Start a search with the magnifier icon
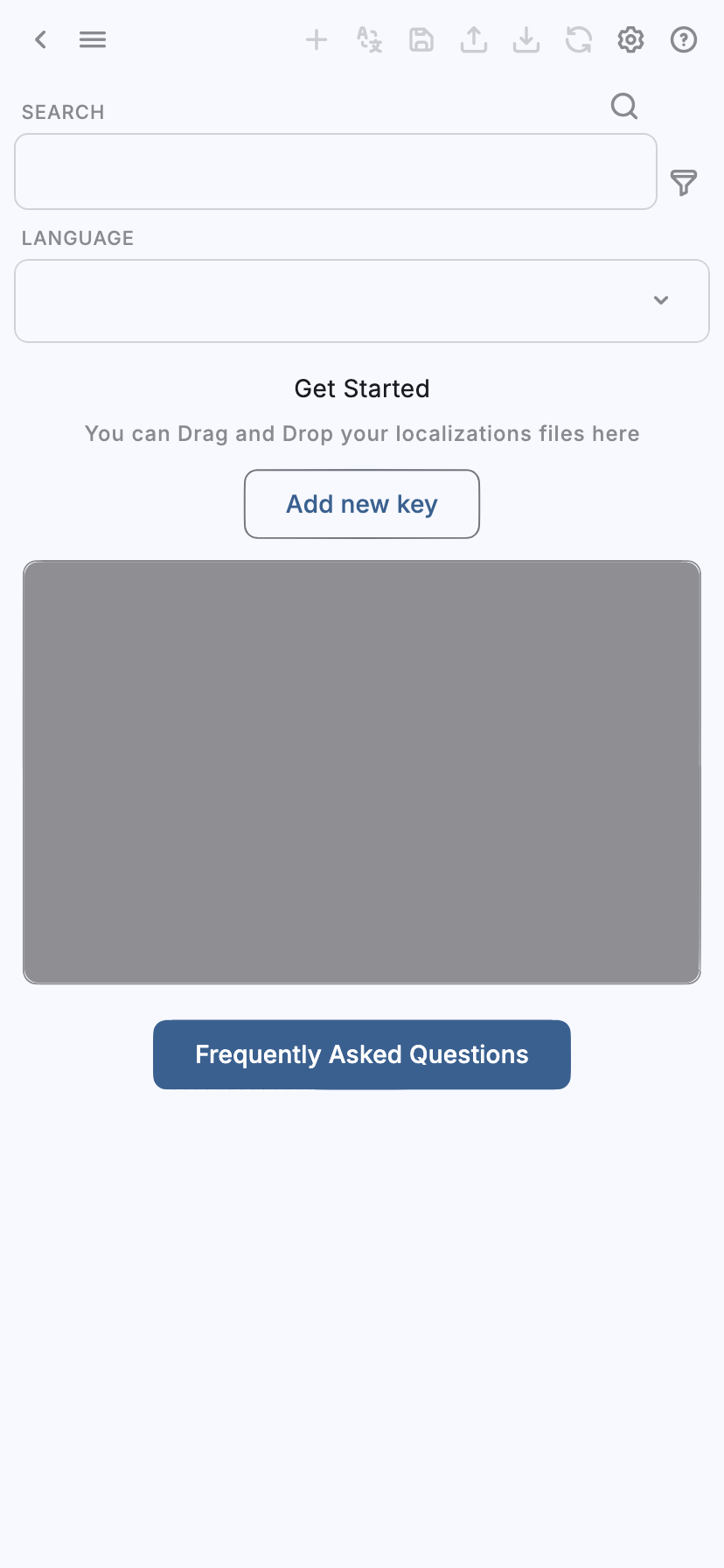The height and width of the screenshot is (1568, 724). (623, 107)
